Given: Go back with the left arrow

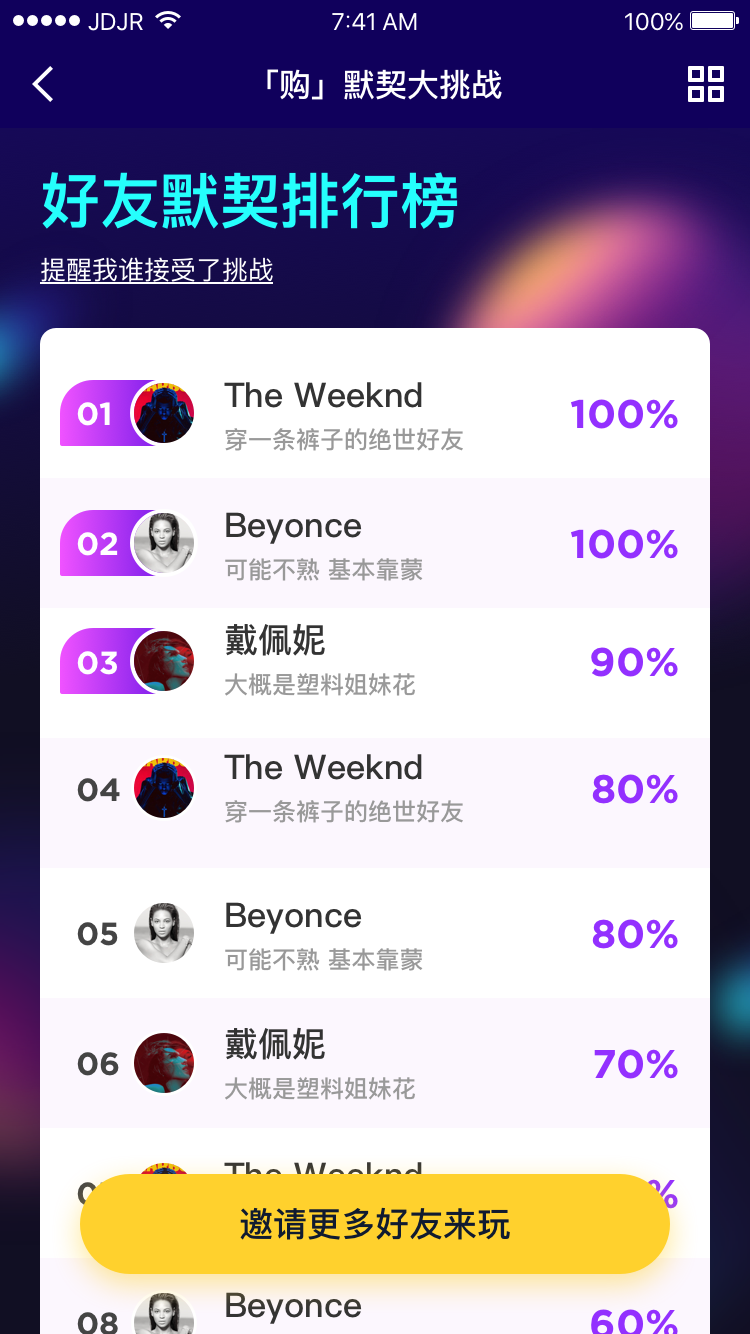Looking at the screenshot, I should pyautogui.click(x=43, y=85).
